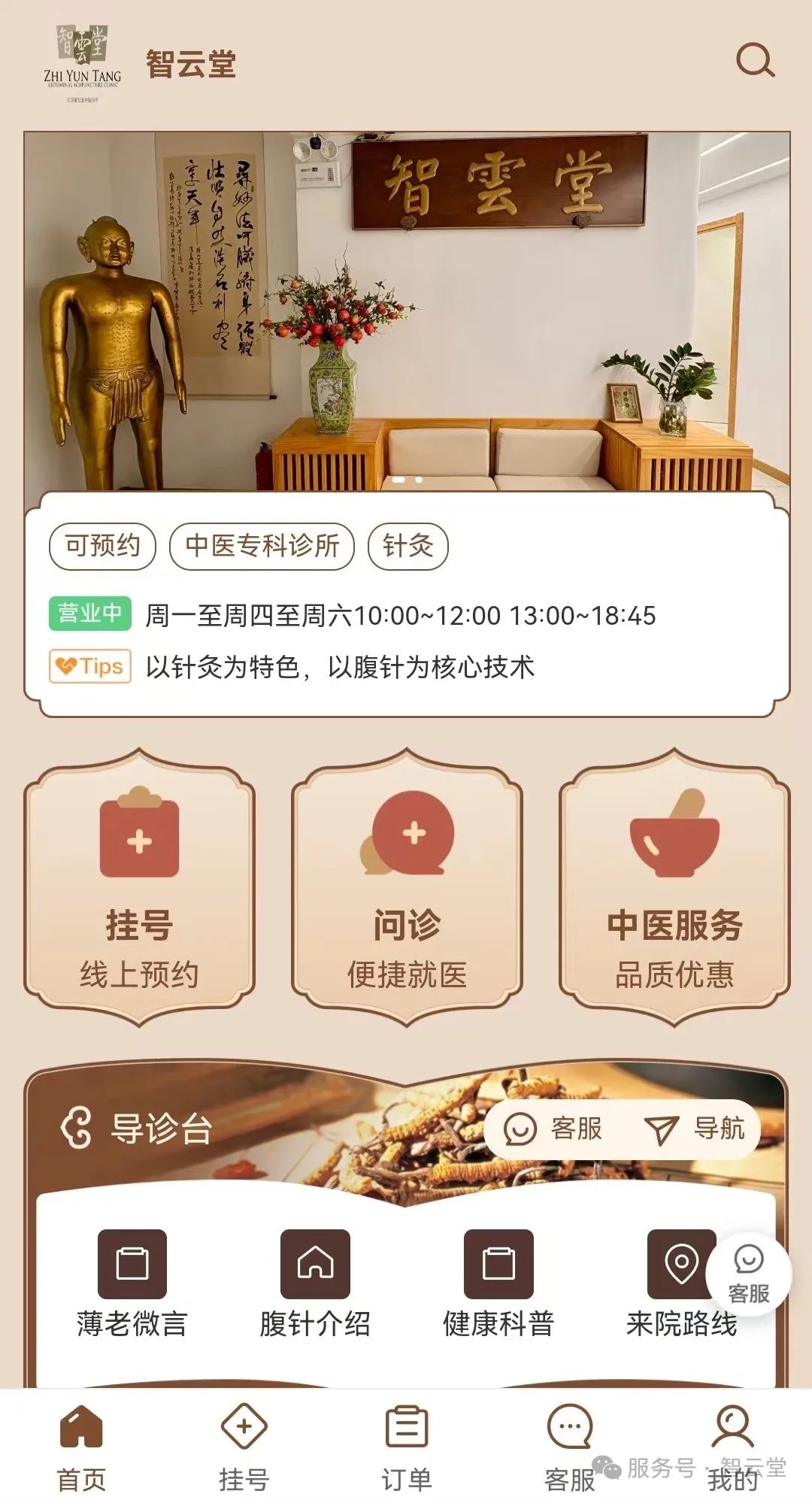Open the search magnifier icon
Screen dimensions: 812x1500
click(x=754, y=61)
